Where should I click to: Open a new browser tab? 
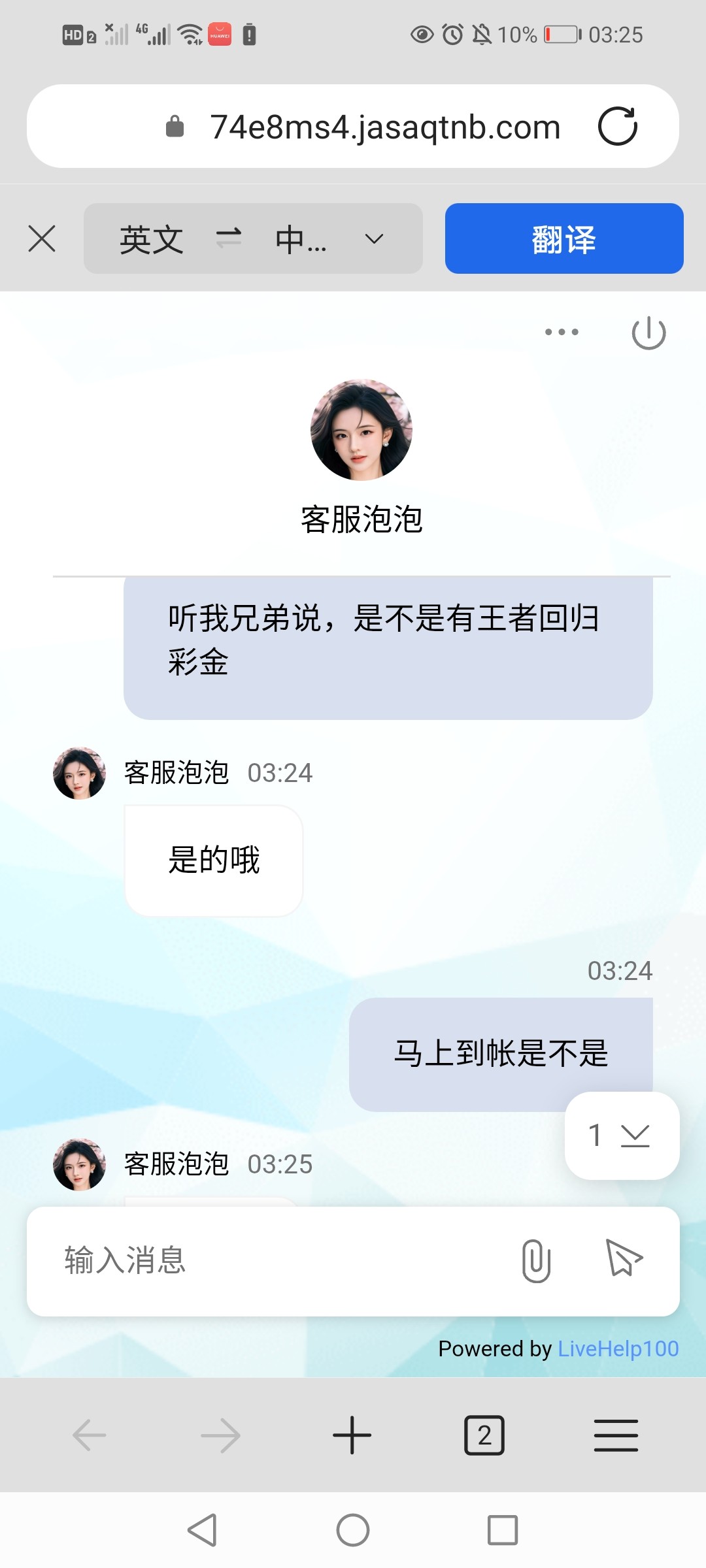[352, 1435]
